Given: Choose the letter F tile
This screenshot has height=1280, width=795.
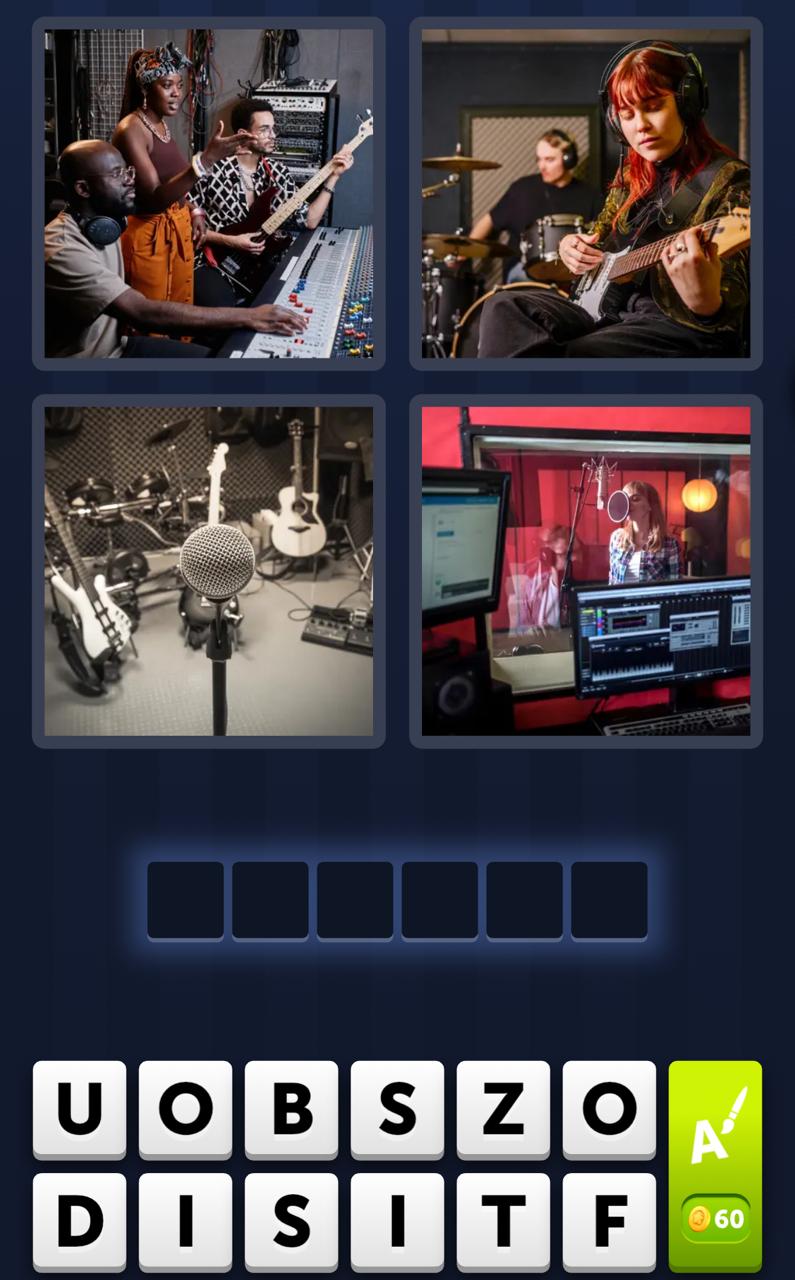Looking at the screenshot, I should tap(609, 1220).
